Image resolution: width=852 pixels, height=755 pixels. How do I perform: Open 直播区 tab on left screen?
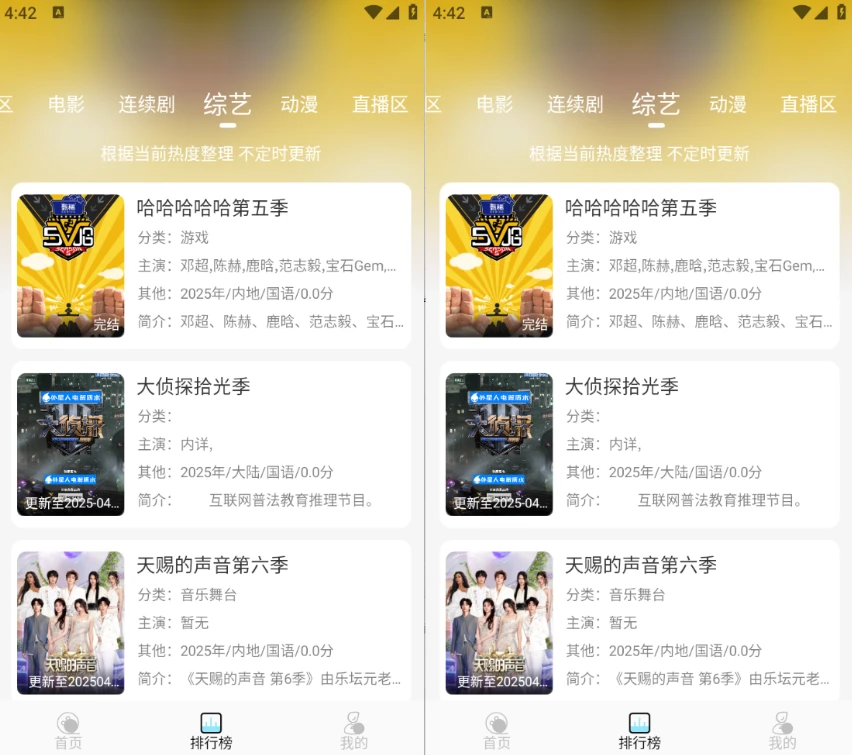click(x=380, y=104)
